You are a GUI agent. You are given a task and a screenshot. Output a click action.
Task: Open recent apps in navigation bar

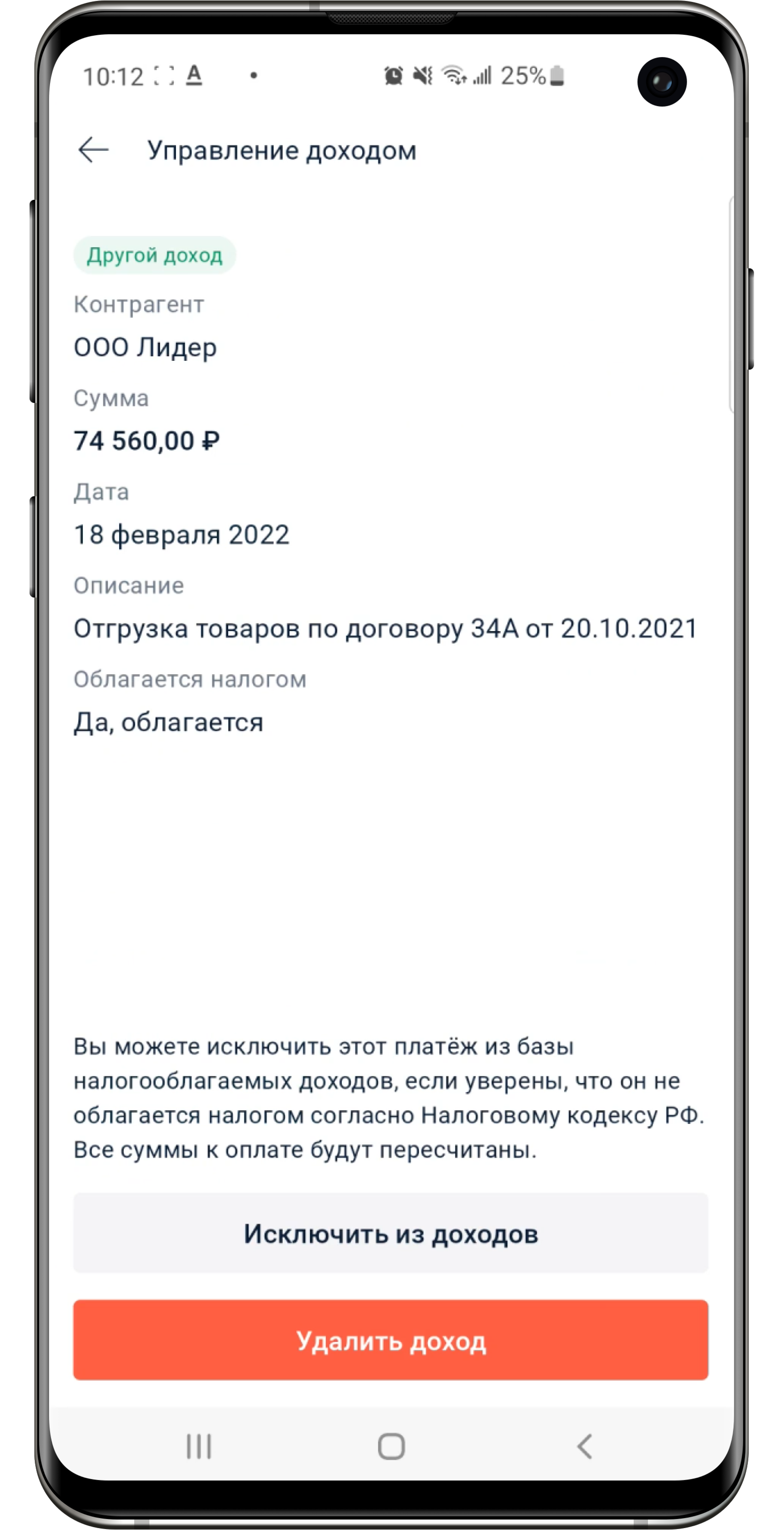[x=199, y=1446]
